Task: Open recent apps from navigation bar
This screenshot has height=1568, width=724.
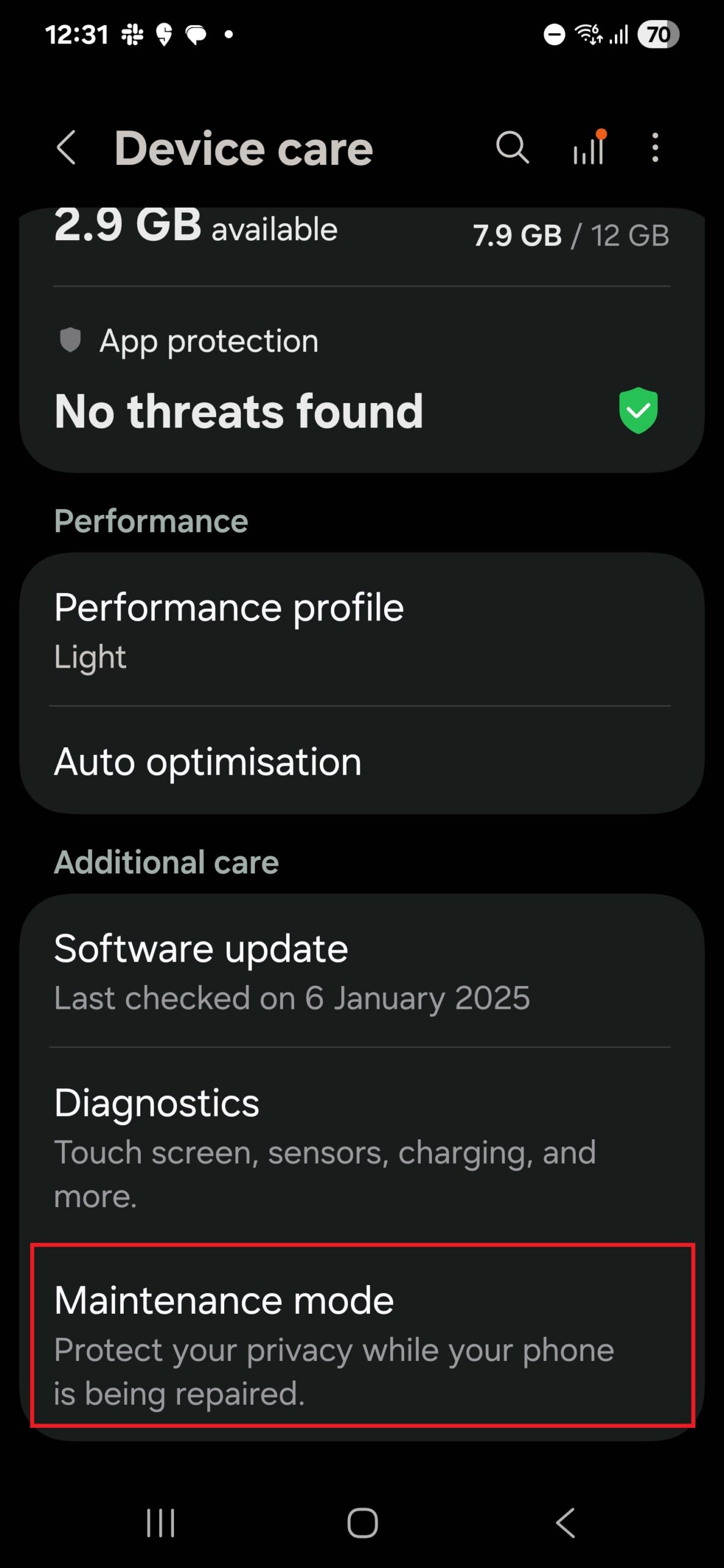Action: (x=160, y=1523)
